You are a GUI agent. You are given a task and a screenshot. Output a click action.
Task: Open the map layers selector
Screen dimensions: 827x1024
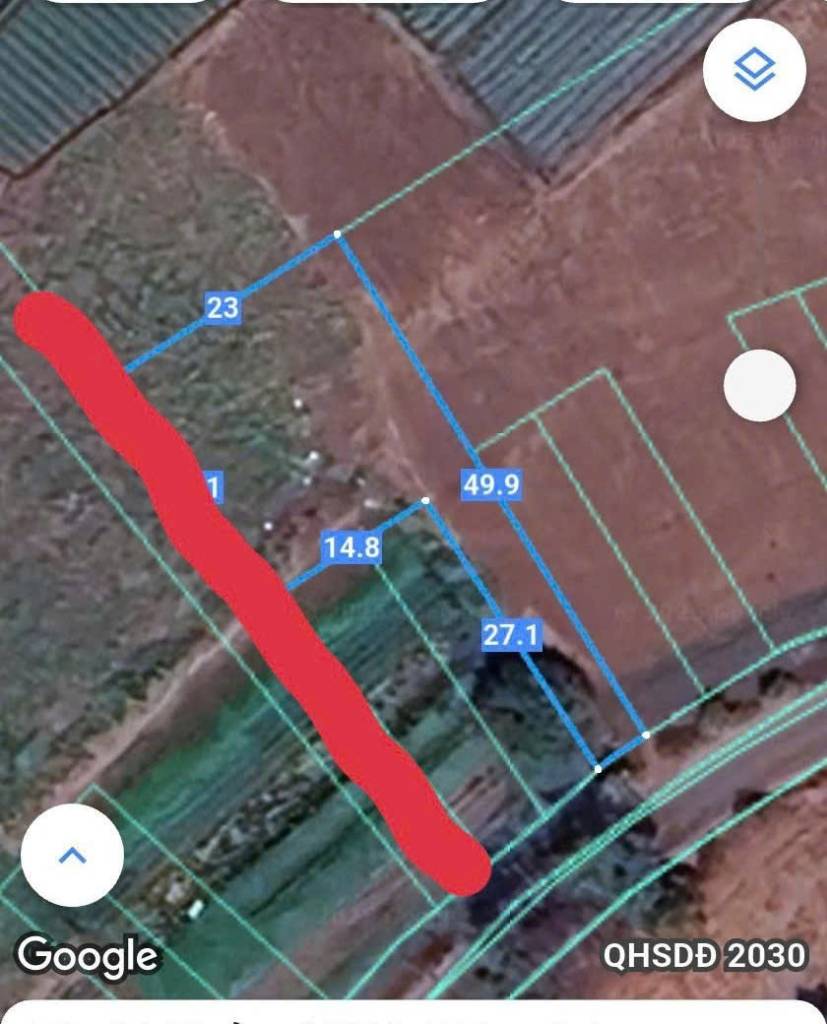click(x=754, y=70)
